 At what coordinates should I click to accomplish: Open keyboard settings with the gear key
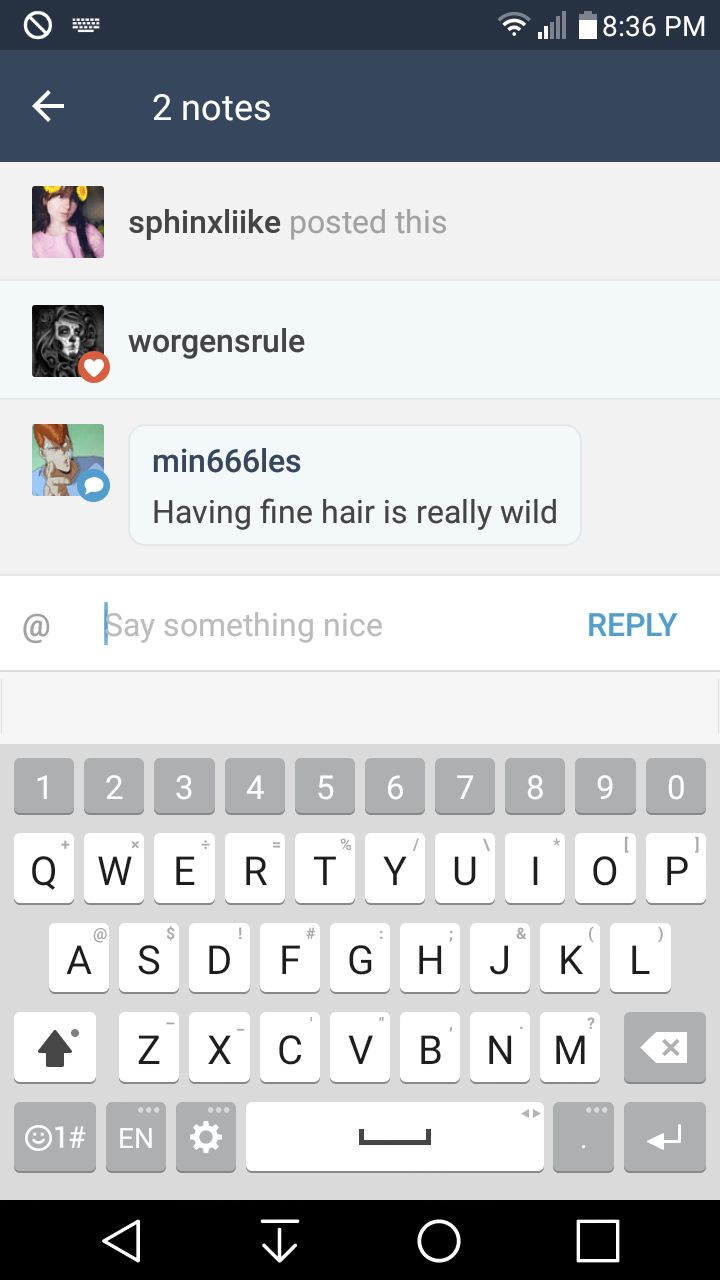206,1137
